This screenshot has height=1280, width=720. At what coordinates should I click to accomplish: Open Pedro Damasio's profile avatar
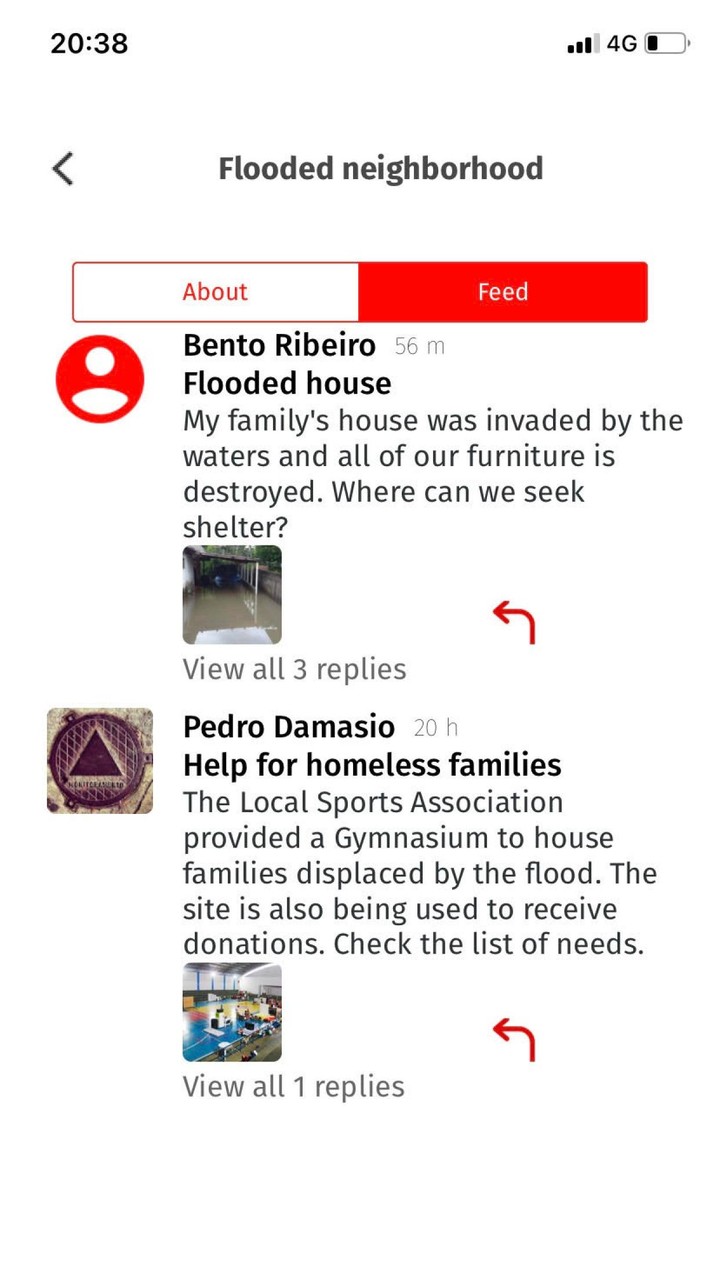click(x=99, y=761)
